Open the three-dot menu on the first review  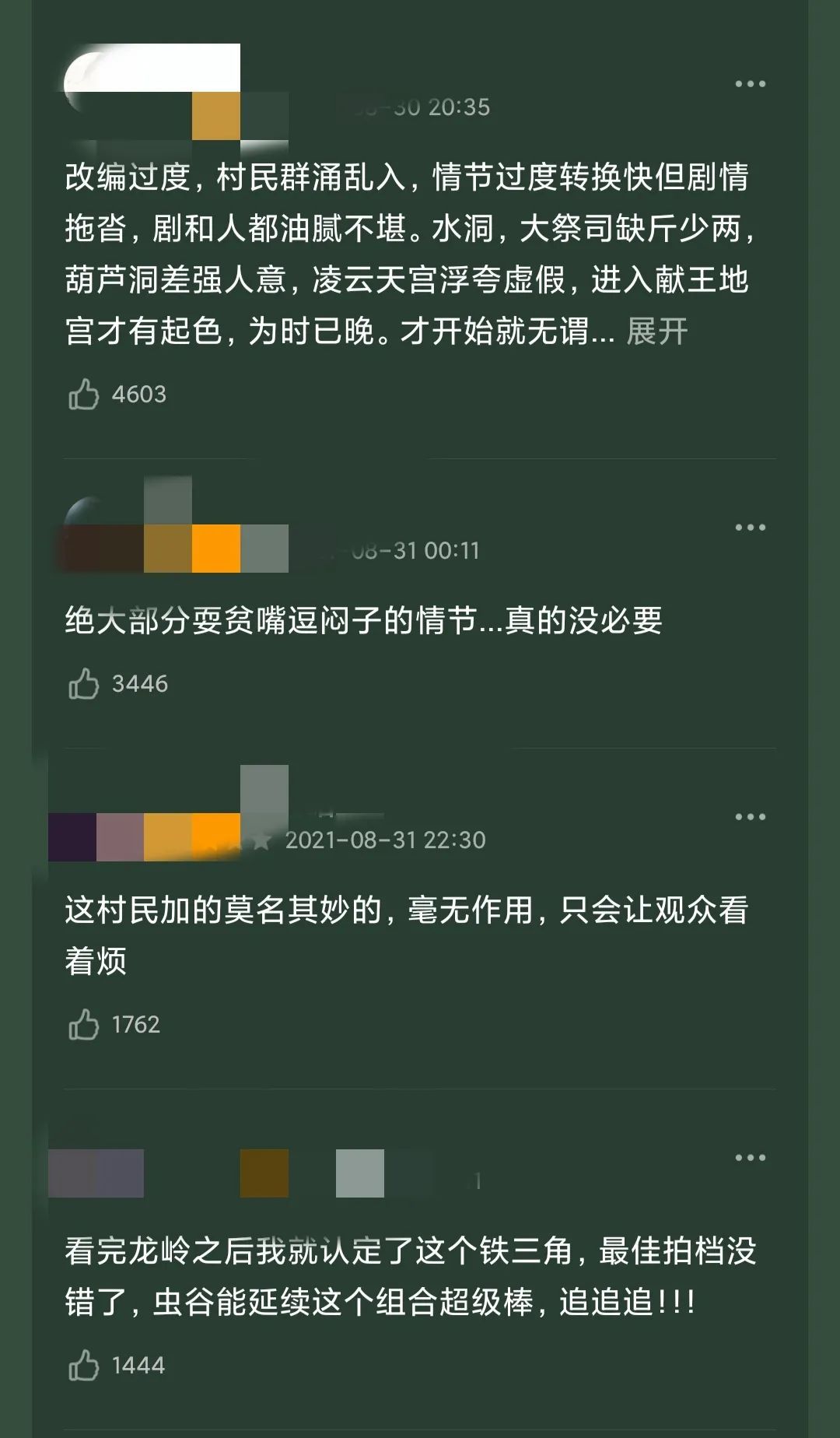coord(747,83)
